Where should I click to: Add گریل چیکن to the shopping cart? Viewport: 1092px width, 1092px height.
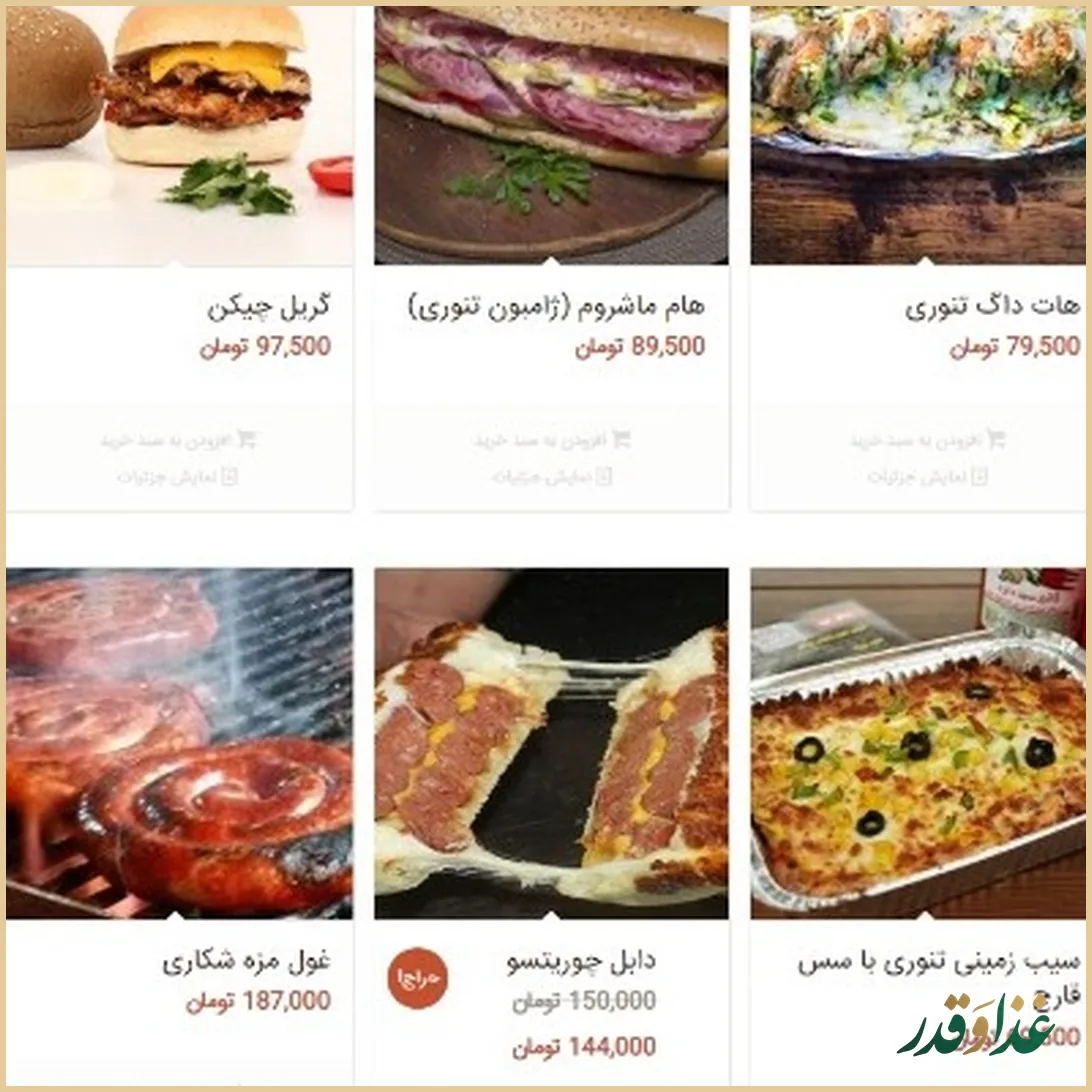click(x=178, y=440)
